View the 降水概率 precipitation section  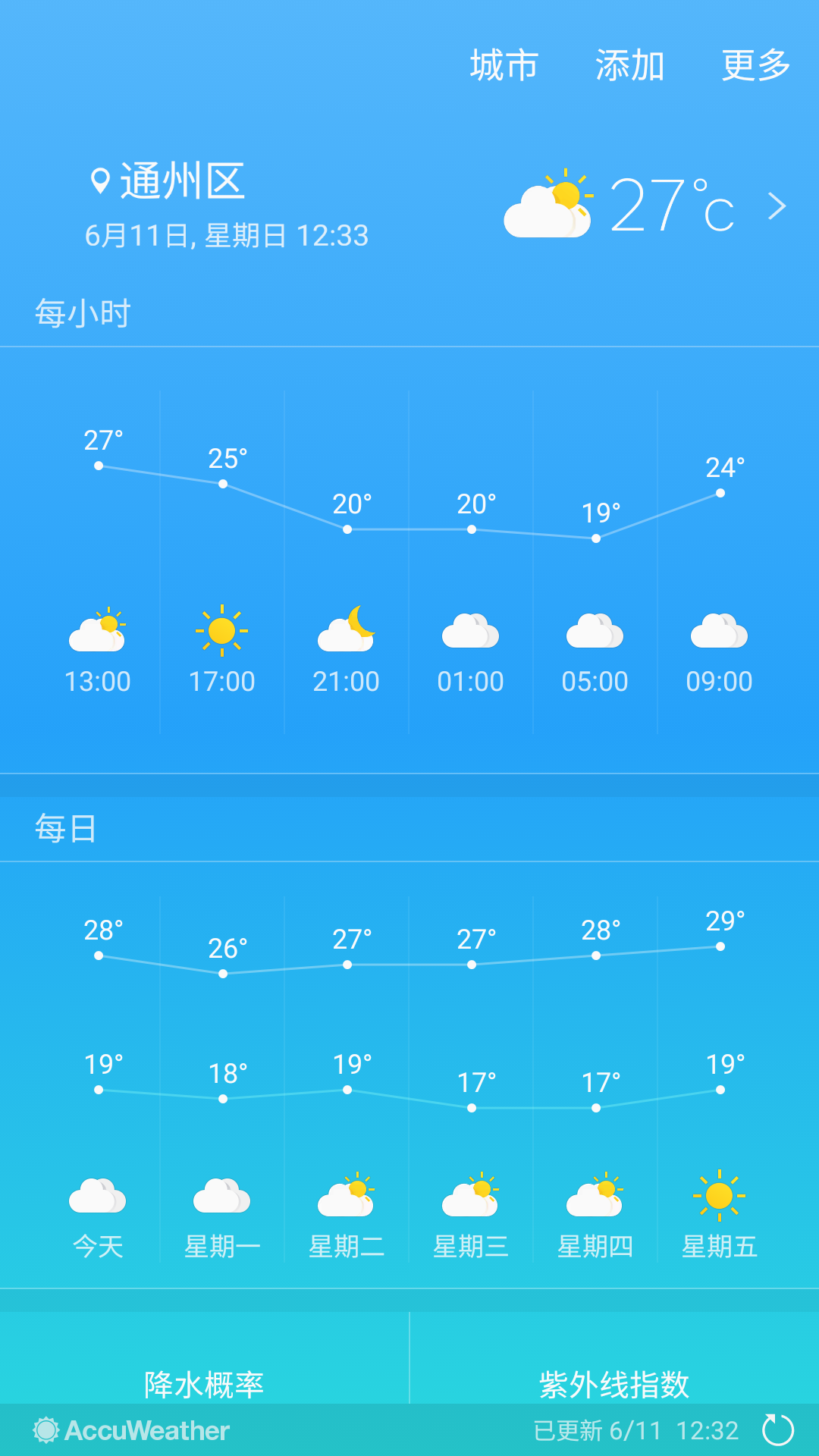click(204, 1384)
